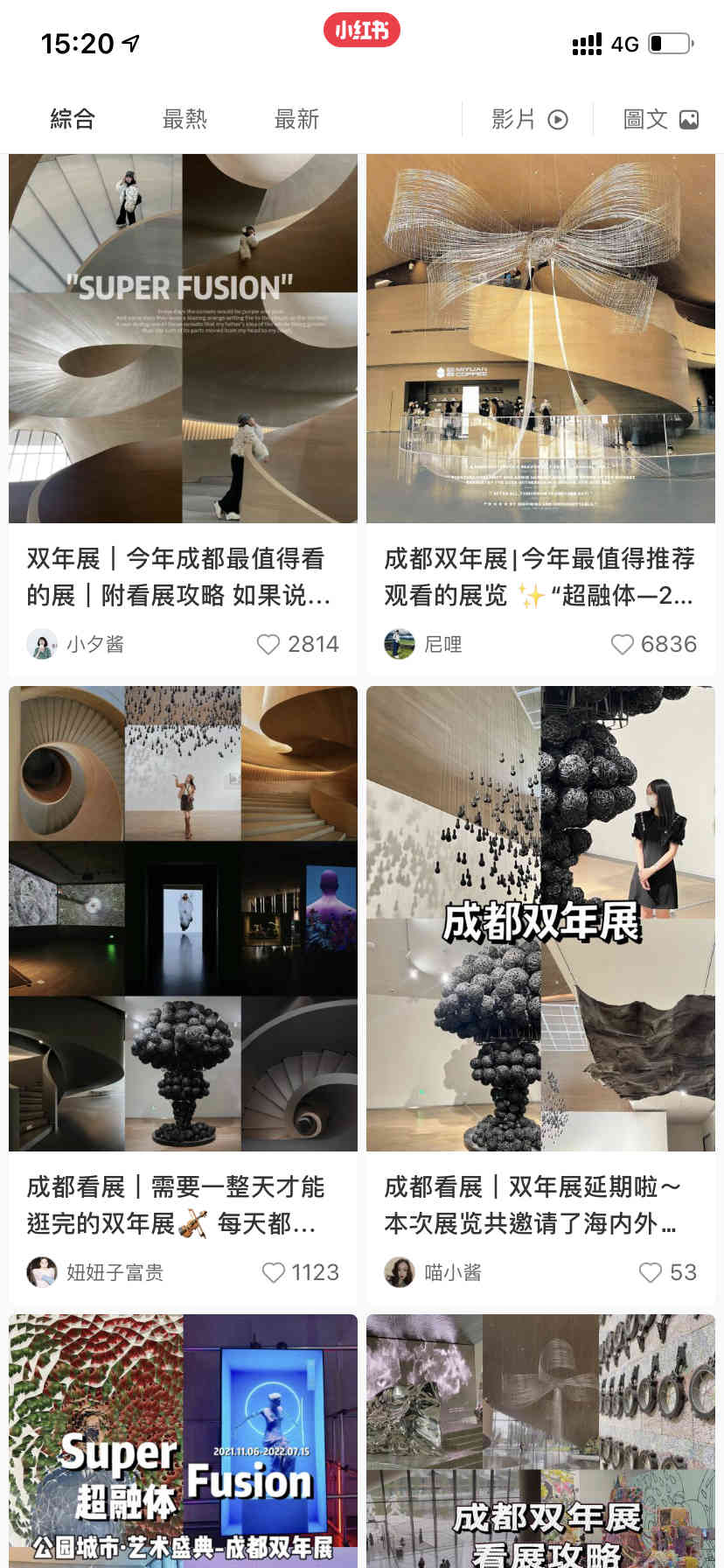
Task: Like the post by 喵小酱
Action: (x=651, y=1272)
